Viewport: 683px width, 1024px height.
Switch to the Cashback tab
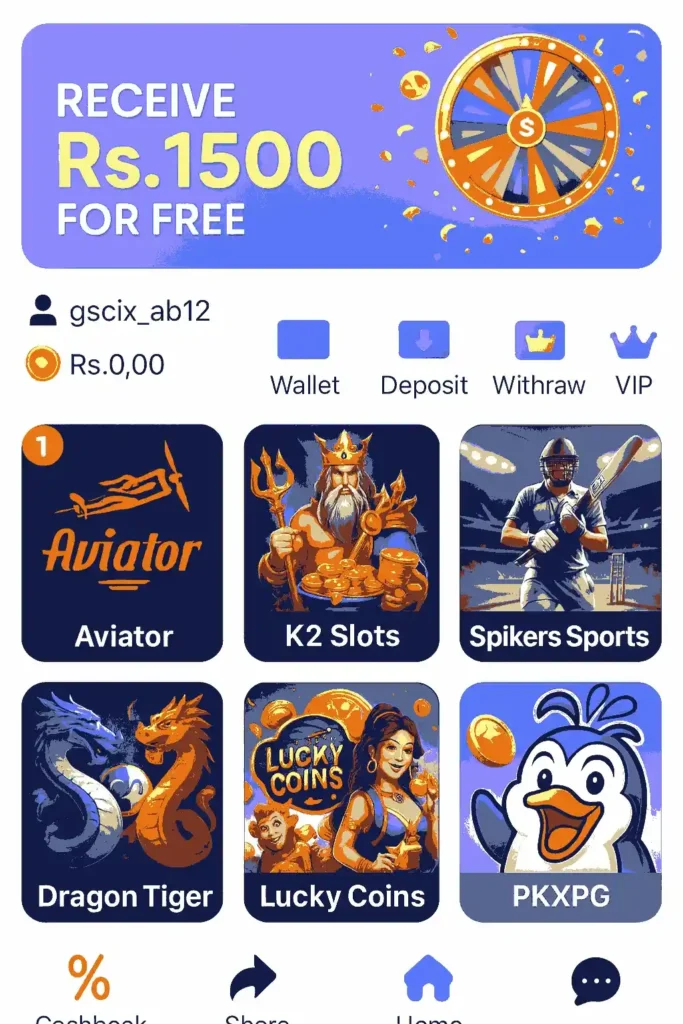(89, 985)
